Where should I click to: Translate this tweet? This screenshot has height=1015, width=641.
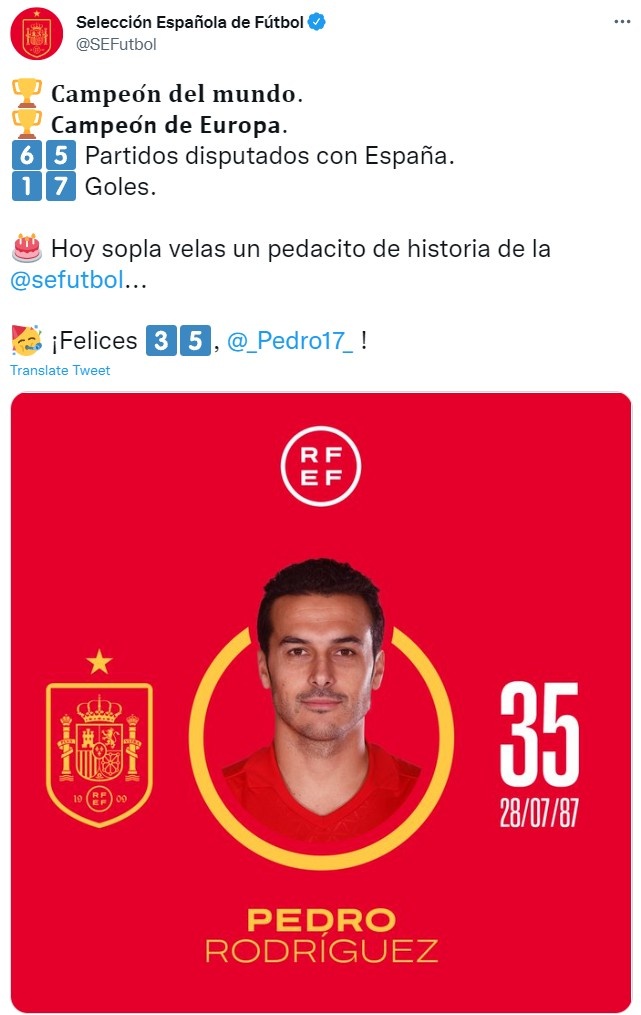pyautogui.click(x=60, y=370)
